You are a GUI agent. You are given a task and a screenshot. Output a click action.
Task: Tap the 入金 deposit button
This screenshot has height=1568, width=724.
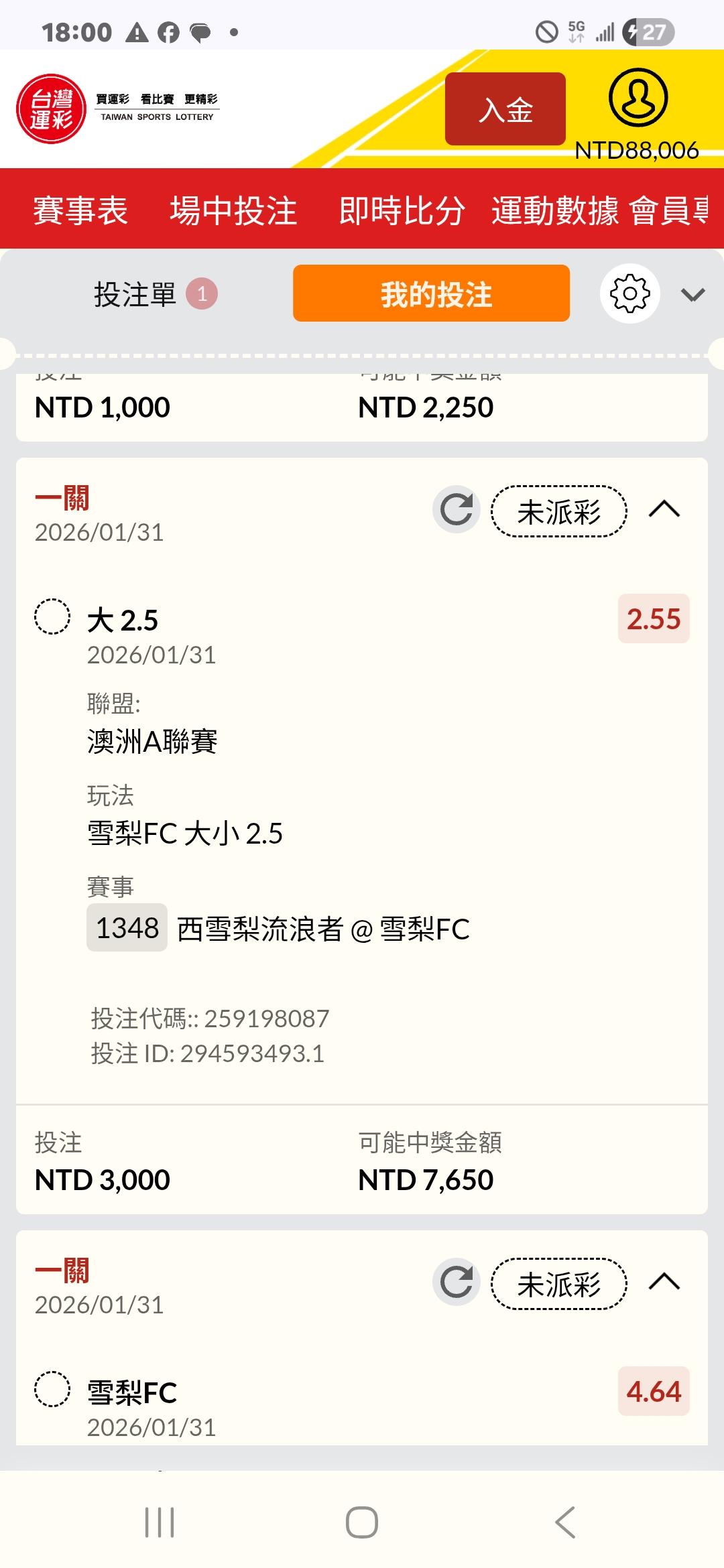pos(505,109)
